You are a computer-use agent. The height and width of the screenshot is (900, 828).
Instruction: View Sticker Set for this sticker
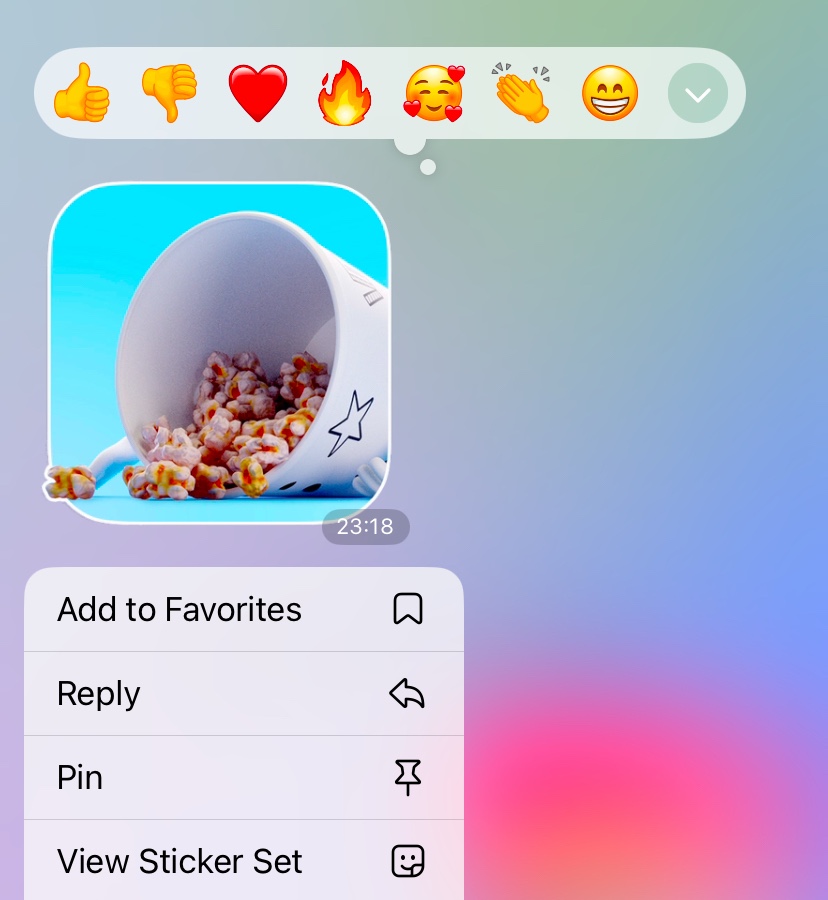[243, 861]
